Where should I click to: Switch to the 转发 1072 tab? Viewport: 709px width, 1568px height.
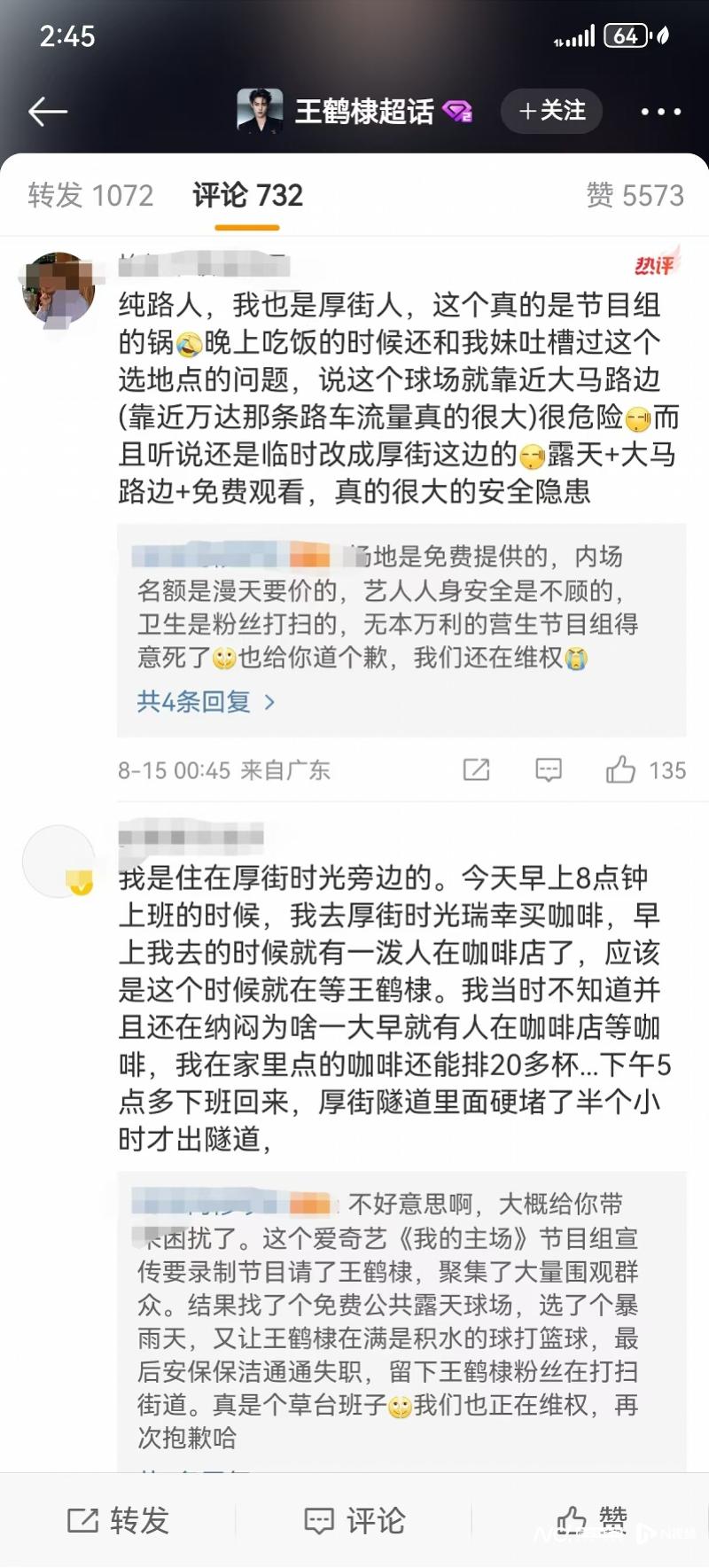90,195
